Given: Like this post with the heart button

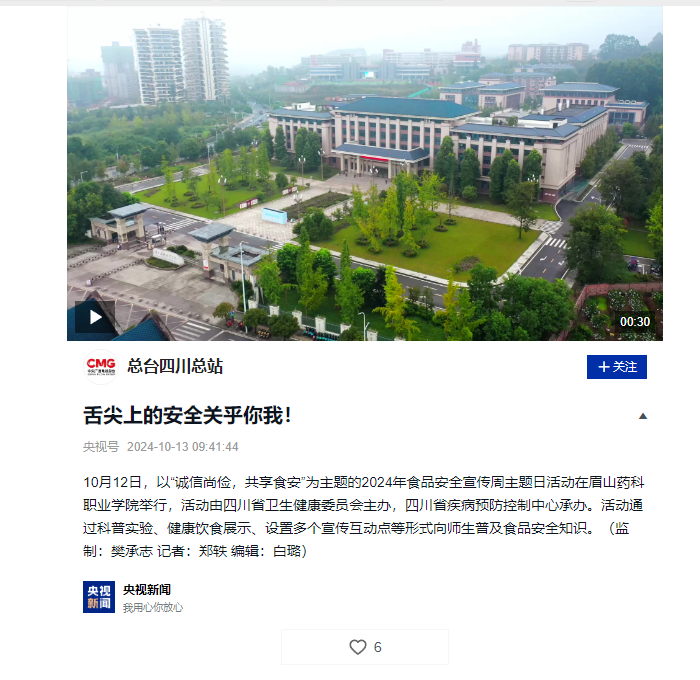Looking at the screenshot, I should tap(364, 647).
